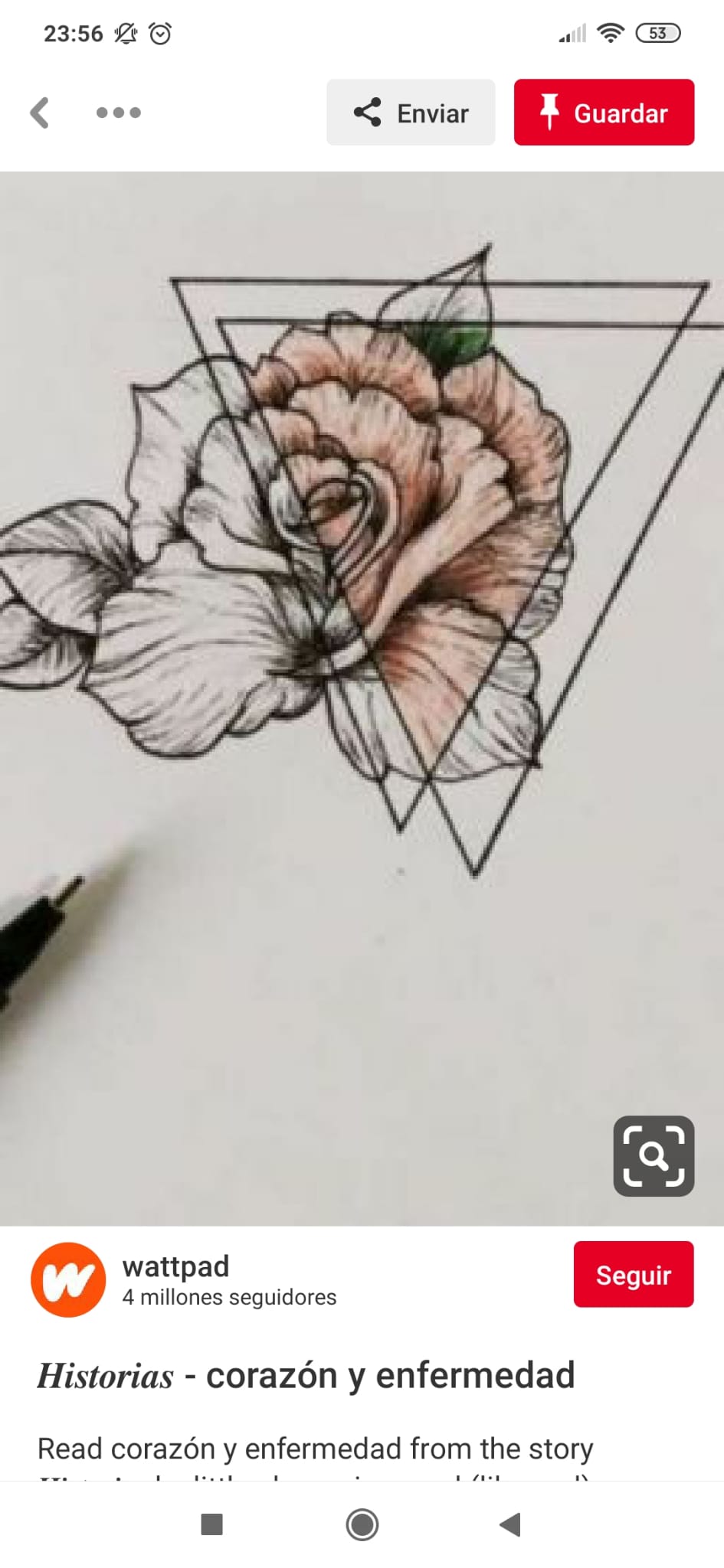Open the three-dot options menu

119,113
